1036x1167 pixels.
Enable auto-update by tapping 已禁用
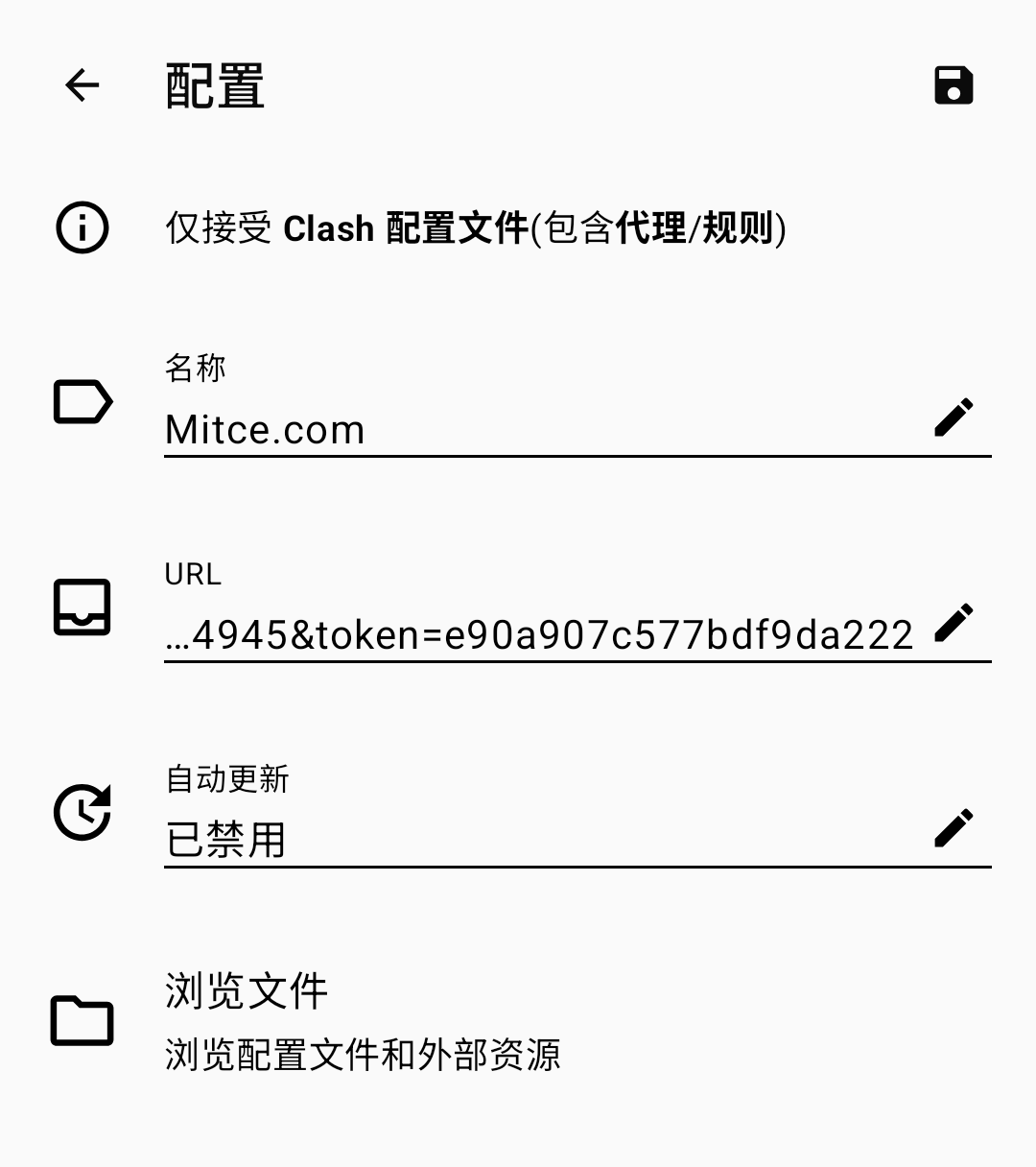click(x=226, y=838)
